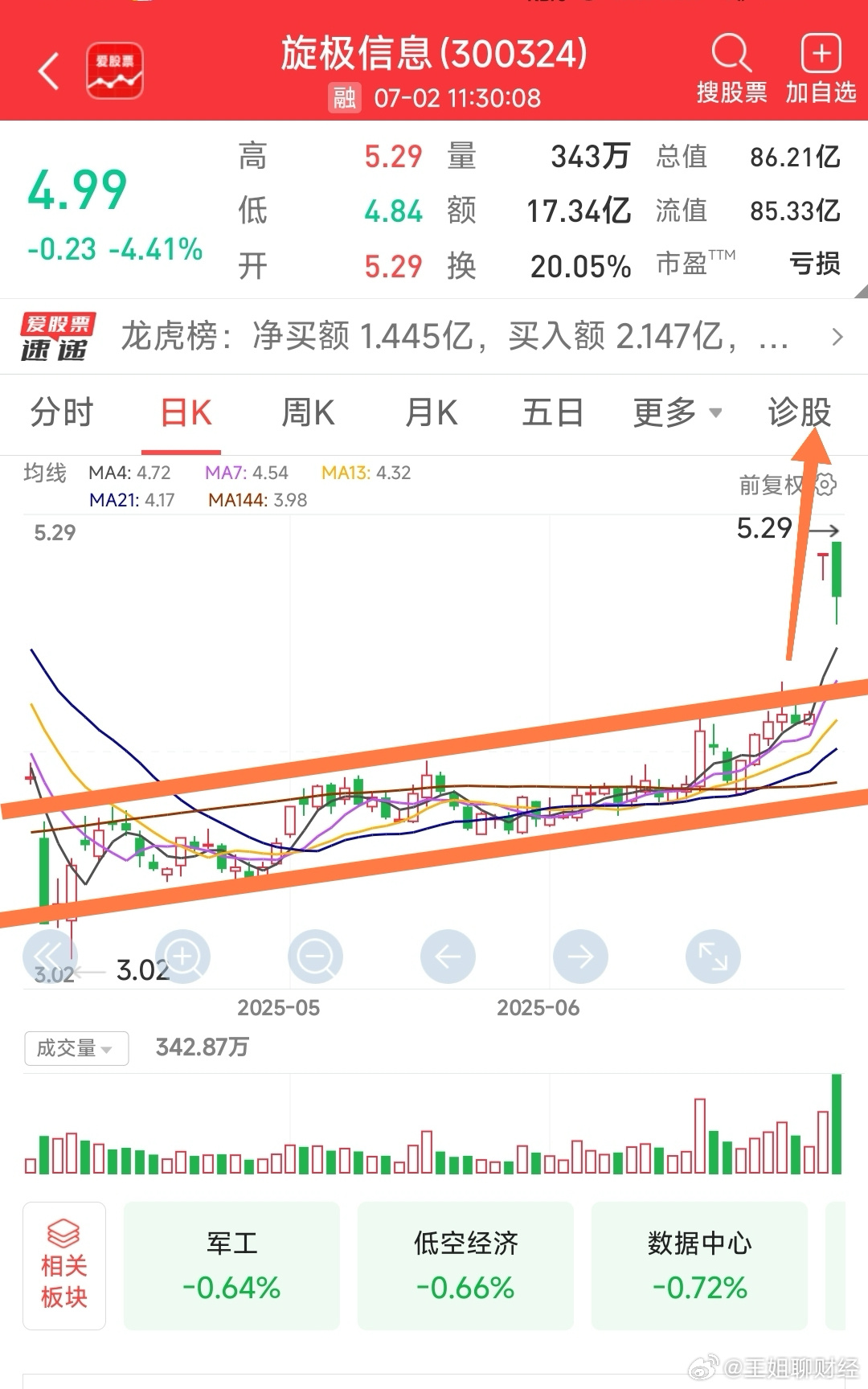
Task: Pan chart left using left arrow icon
Action: coord(448,957)
